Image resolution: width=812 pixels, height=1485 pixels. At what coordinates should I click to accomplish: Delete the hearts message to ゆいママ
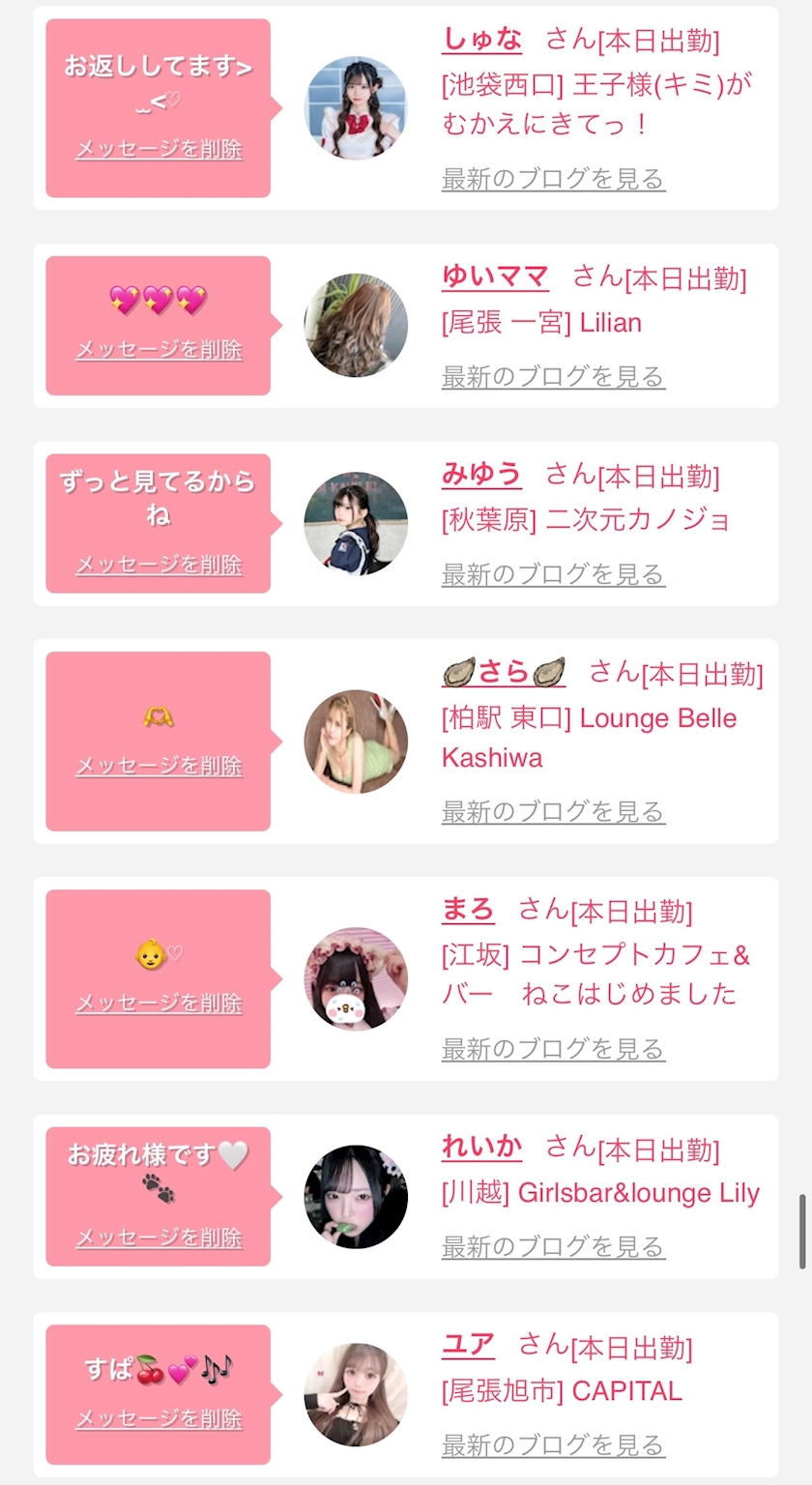click(159, 349)
